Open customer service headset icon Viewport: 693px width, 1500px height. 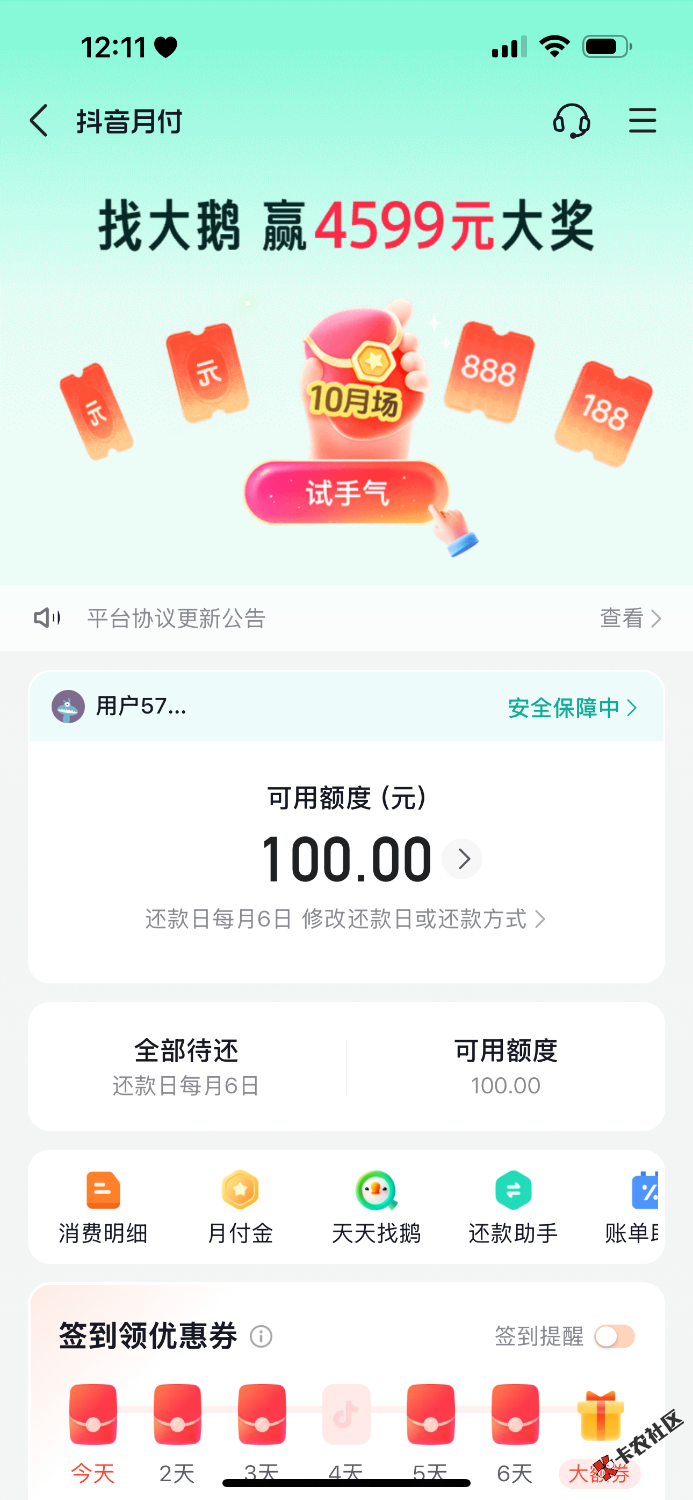(571, 121)
